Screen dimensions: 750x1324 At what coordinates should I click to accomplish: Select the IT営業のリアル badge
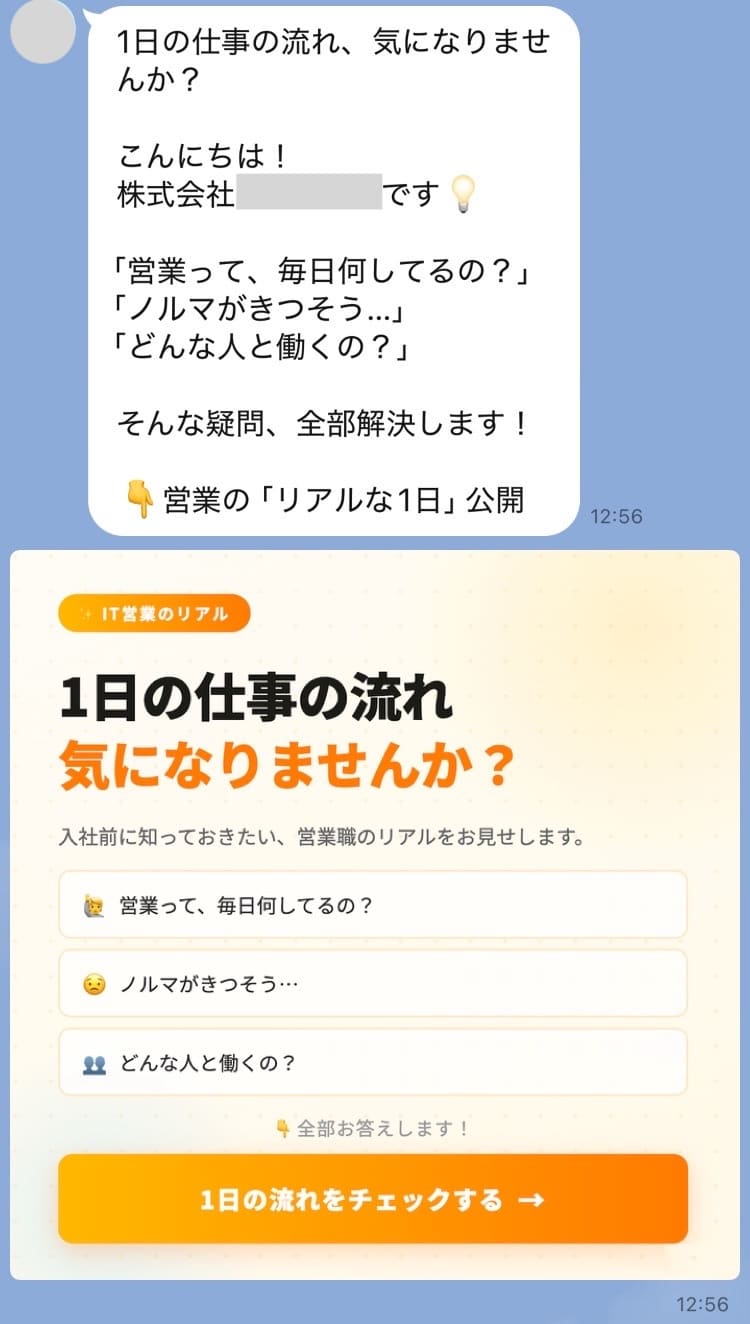coord(155,614)
